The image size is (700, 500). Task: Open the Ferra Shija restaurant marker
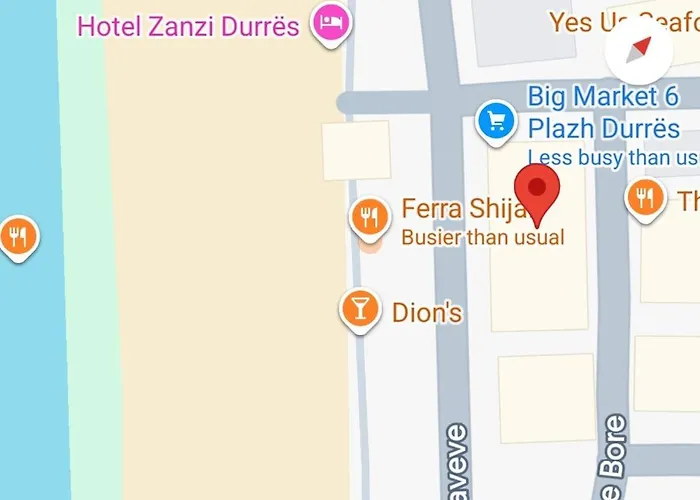pos(370,216)
